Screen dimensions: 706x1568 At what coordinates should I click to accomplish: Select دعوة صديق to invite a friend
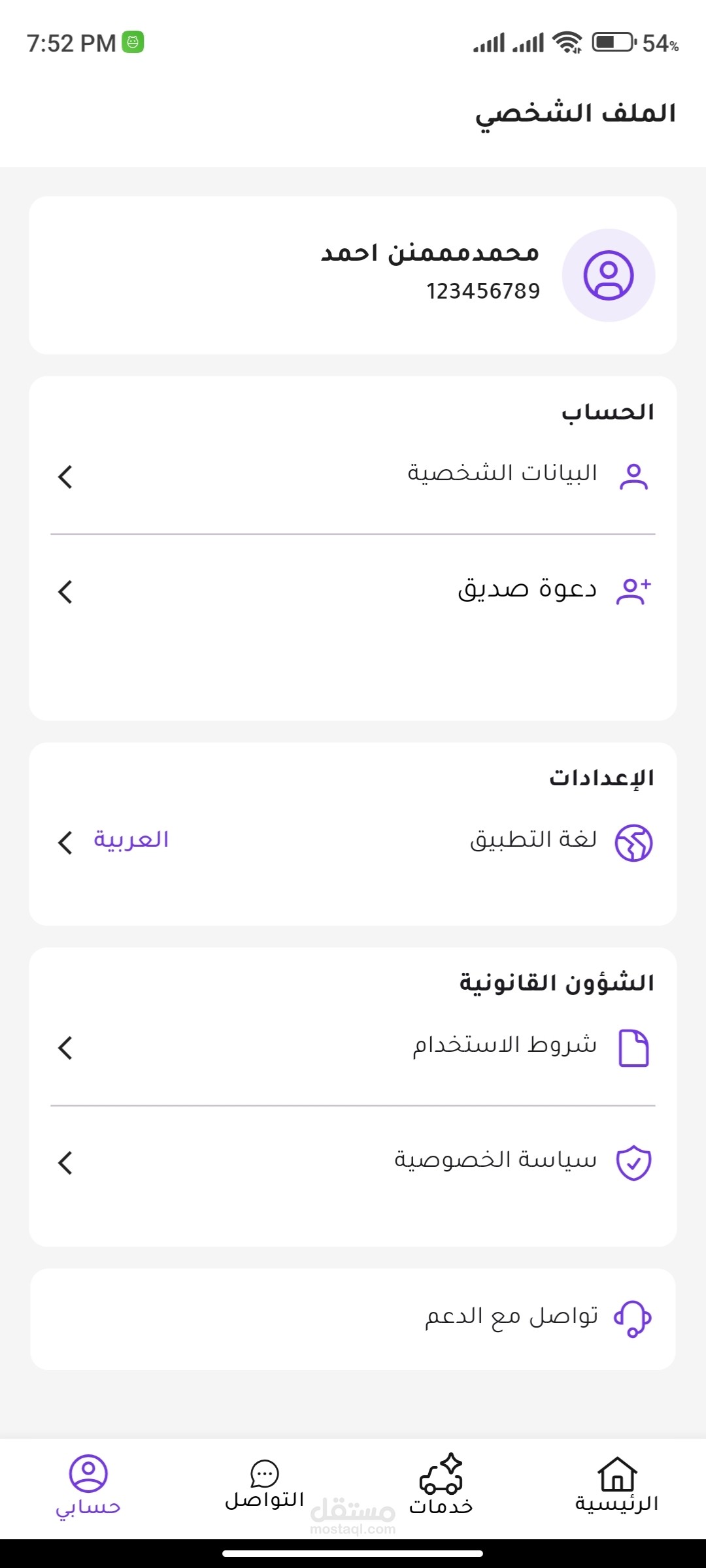(353, 591)
